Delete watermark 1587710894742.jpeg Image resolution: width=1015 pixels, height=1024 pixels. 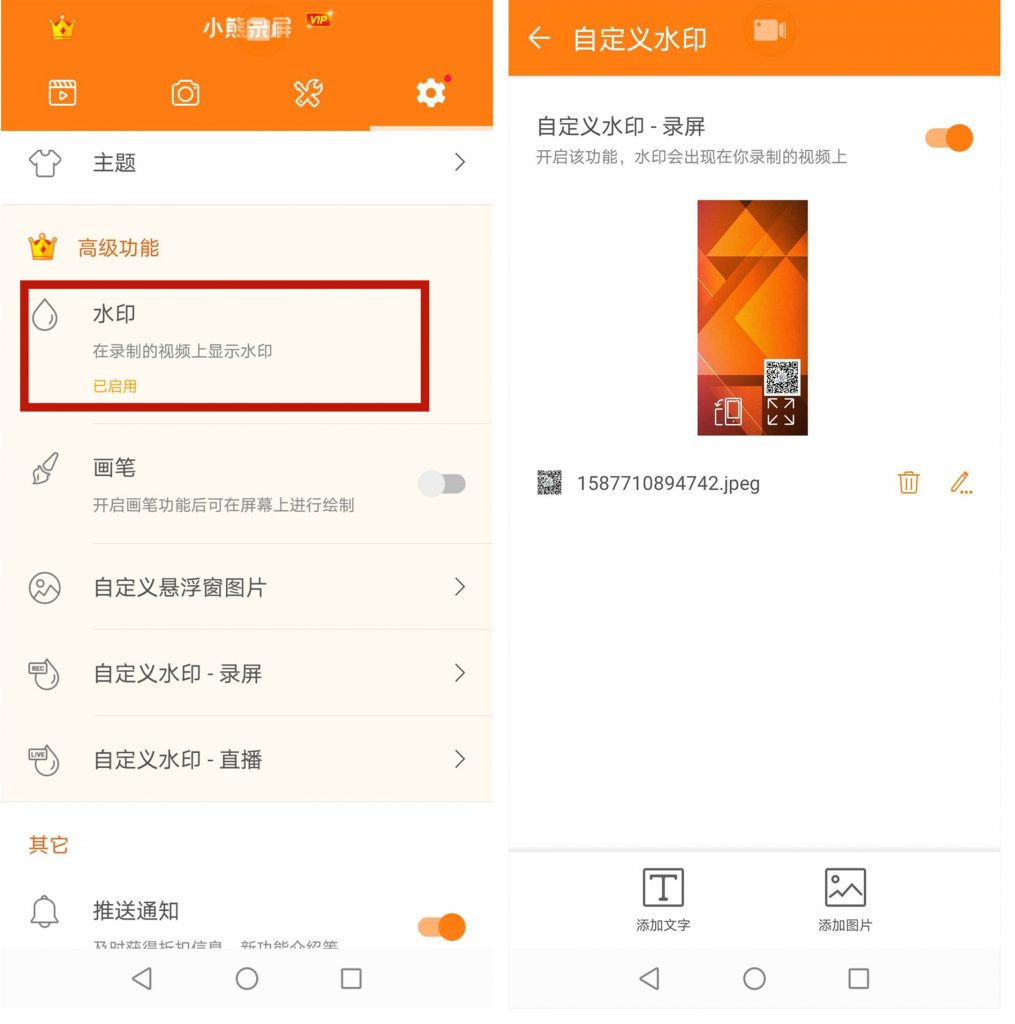point(908,483)
